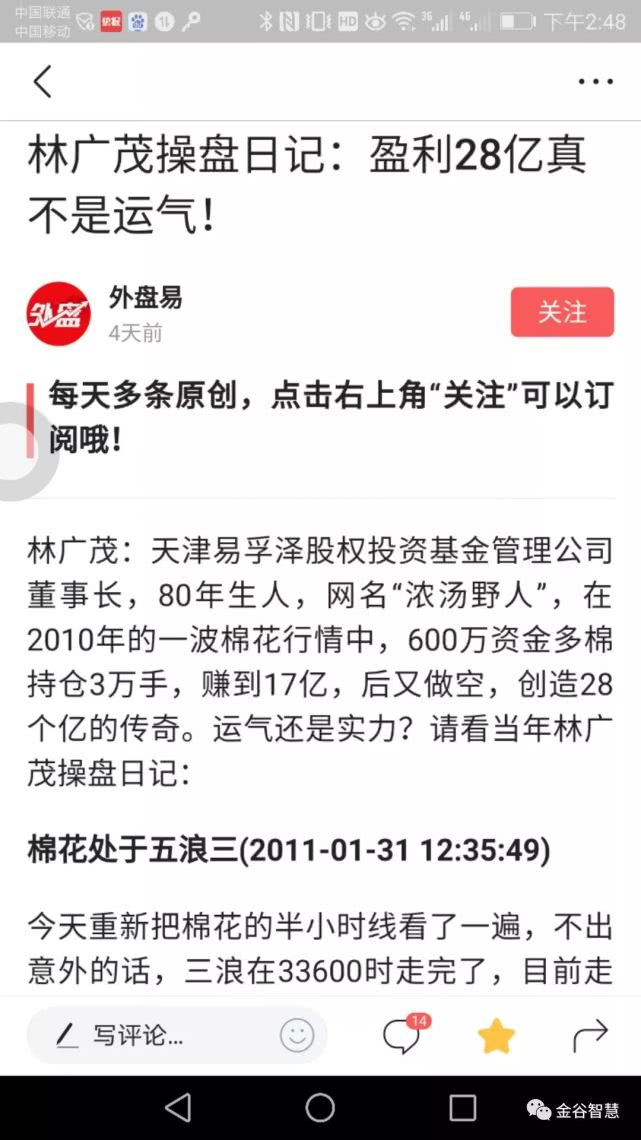This screenshot has height=1140, width=641.
Task: Open the 外盘易 author avatar
Action: pyautogui.click(x=58, y=313)
